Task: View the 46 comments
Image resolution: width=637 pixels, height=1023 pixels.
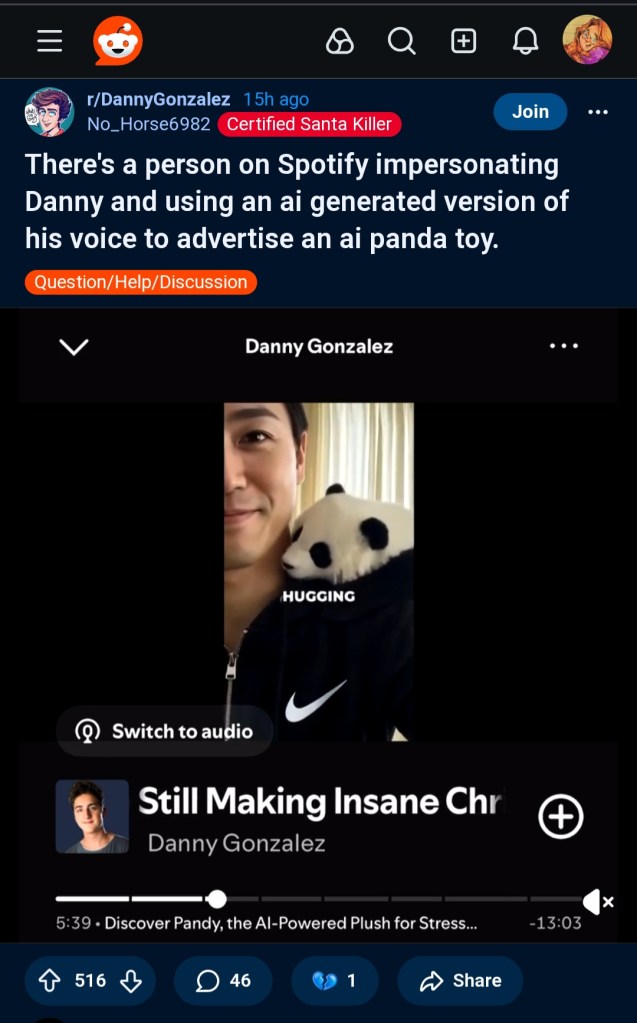Action: (223, 981)
